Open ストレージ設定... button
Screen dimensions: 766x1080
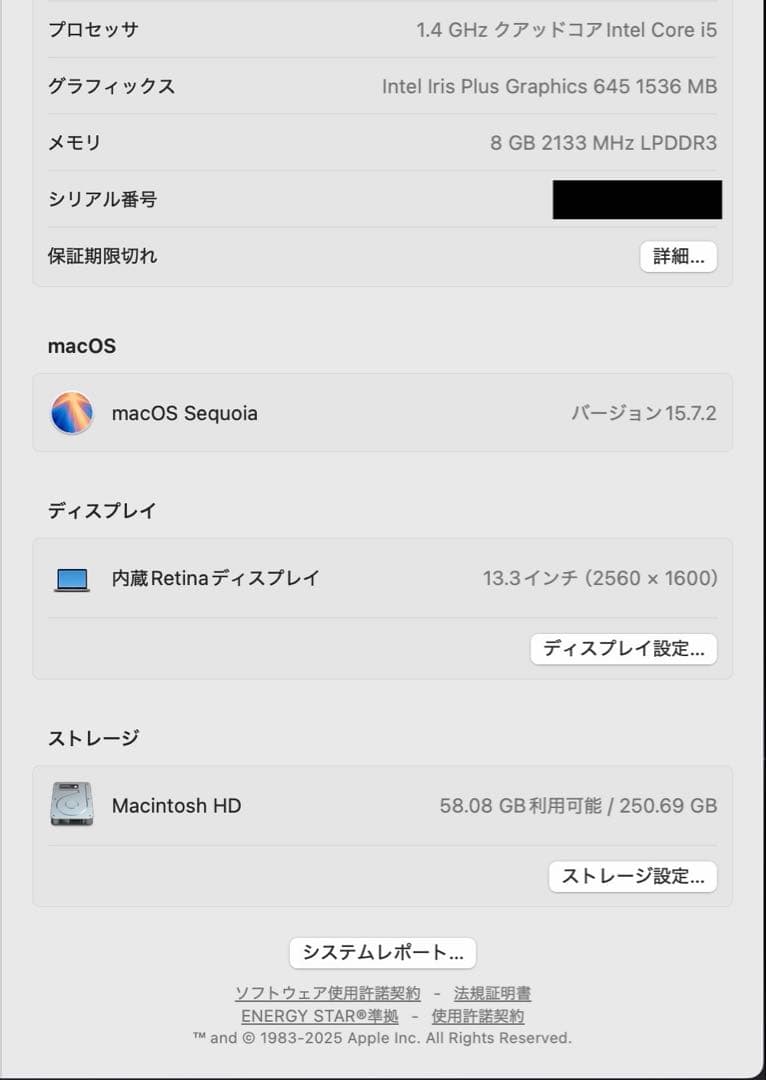coord(632,876)
